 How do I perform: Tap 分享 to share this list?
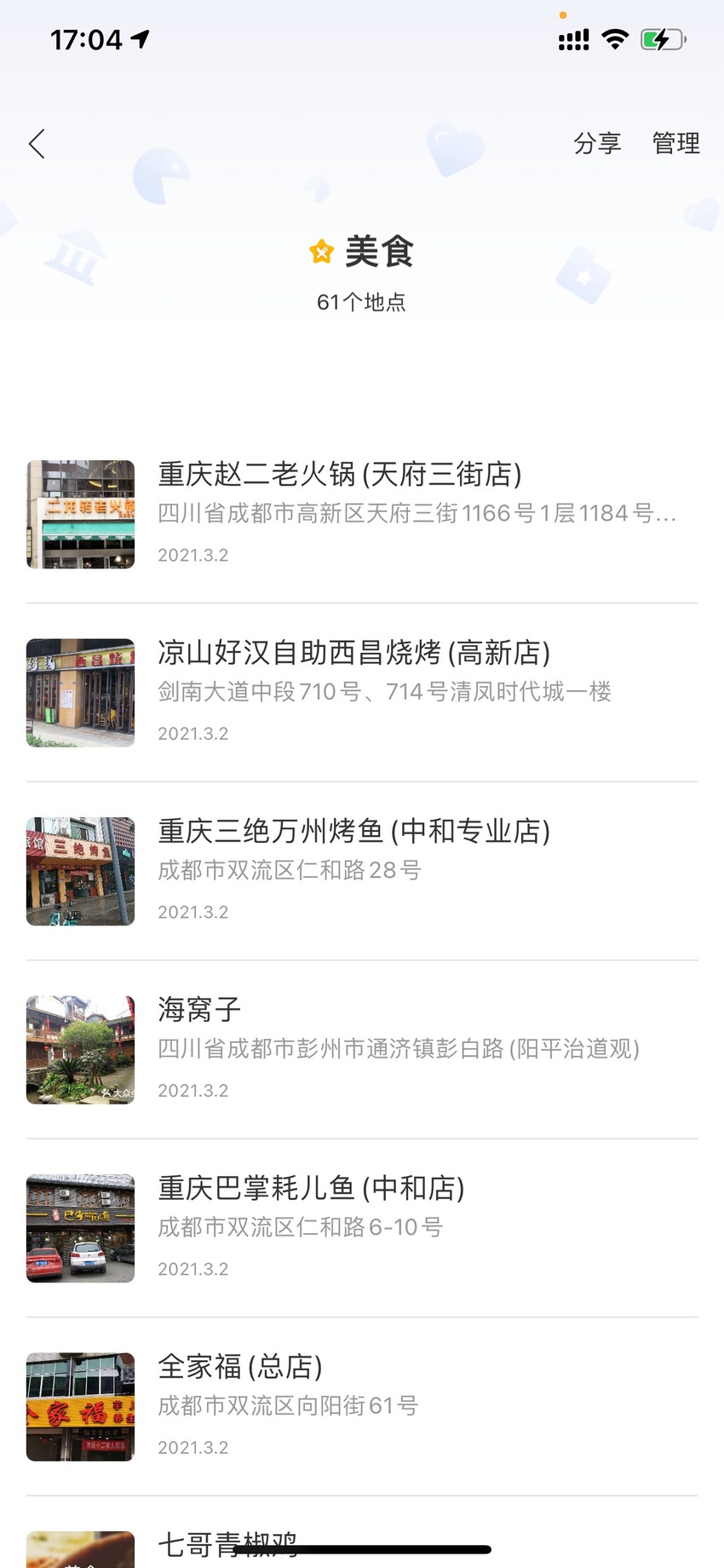click(597, 143)
